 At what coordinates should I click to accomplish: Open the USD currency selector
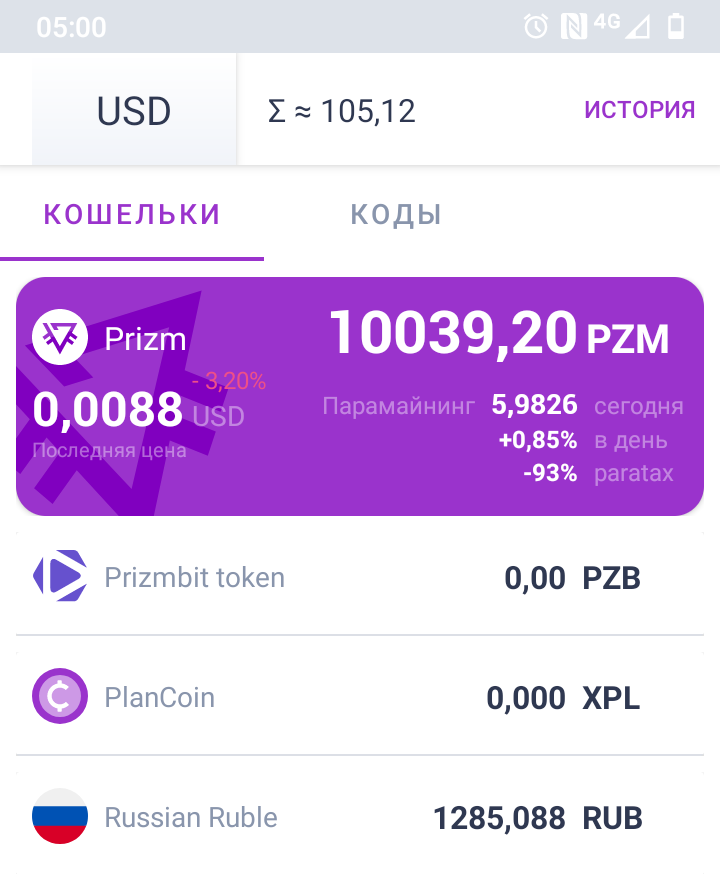coord(134,110)
